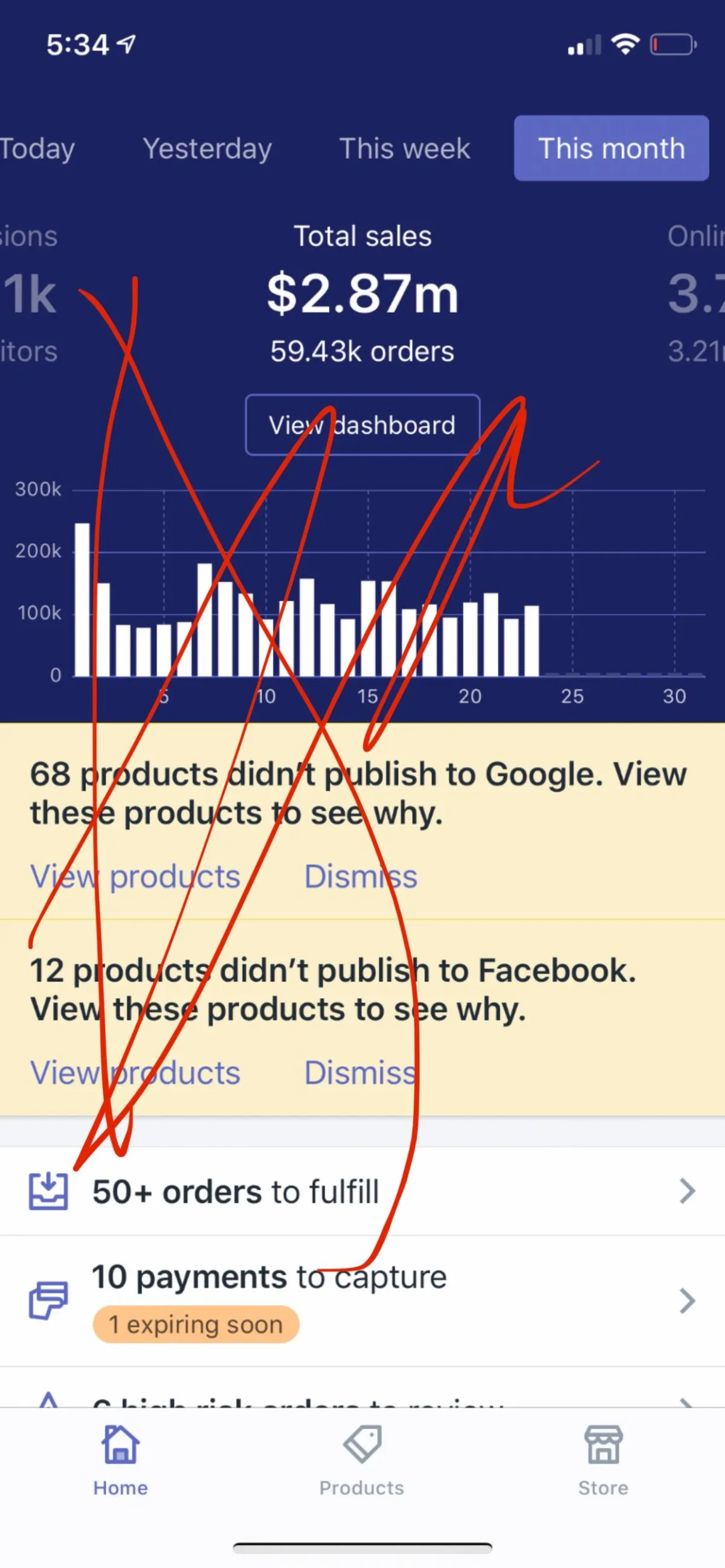
Task: Switch to the Products tab
Action: [x=362, y=1461]
